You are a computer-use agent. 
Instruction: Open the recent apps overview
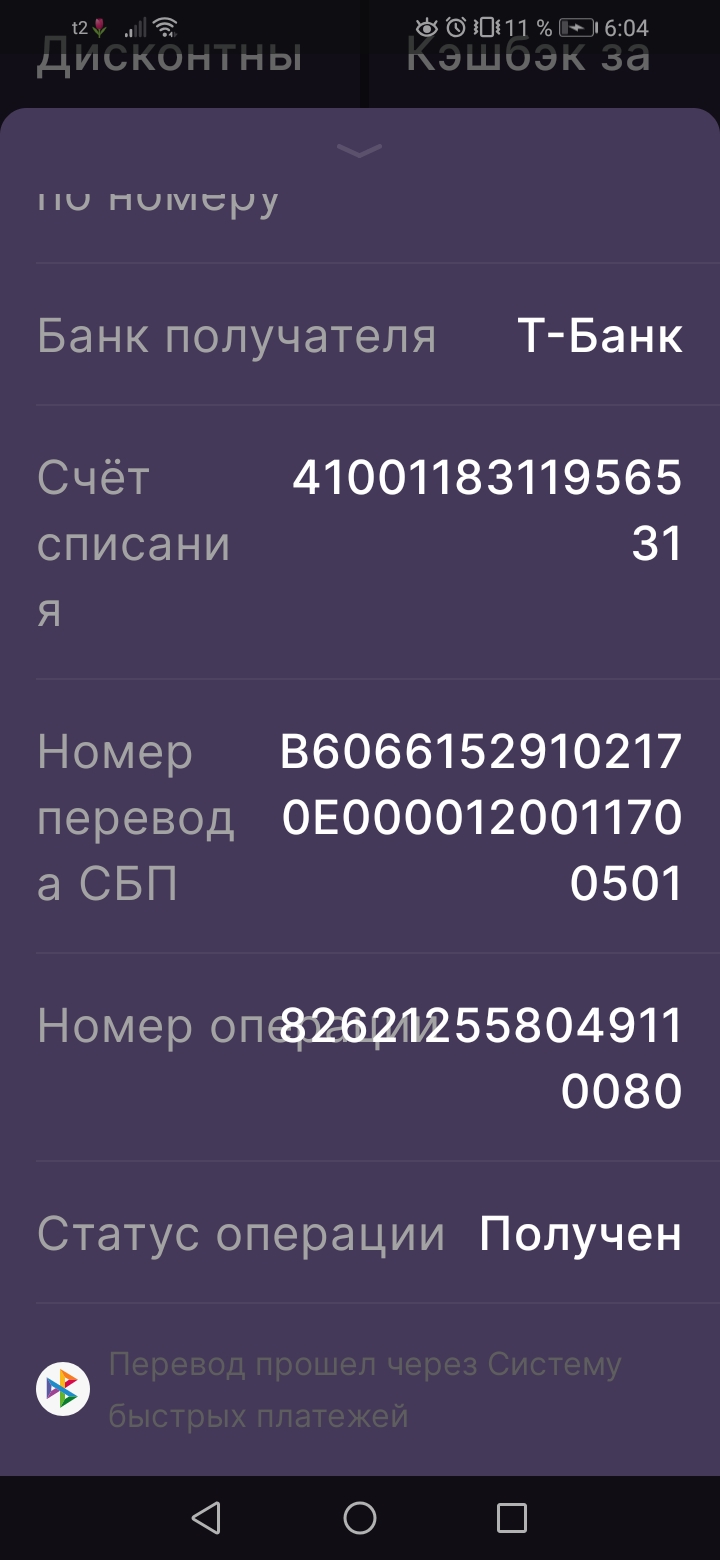(x=512, y=1518)
